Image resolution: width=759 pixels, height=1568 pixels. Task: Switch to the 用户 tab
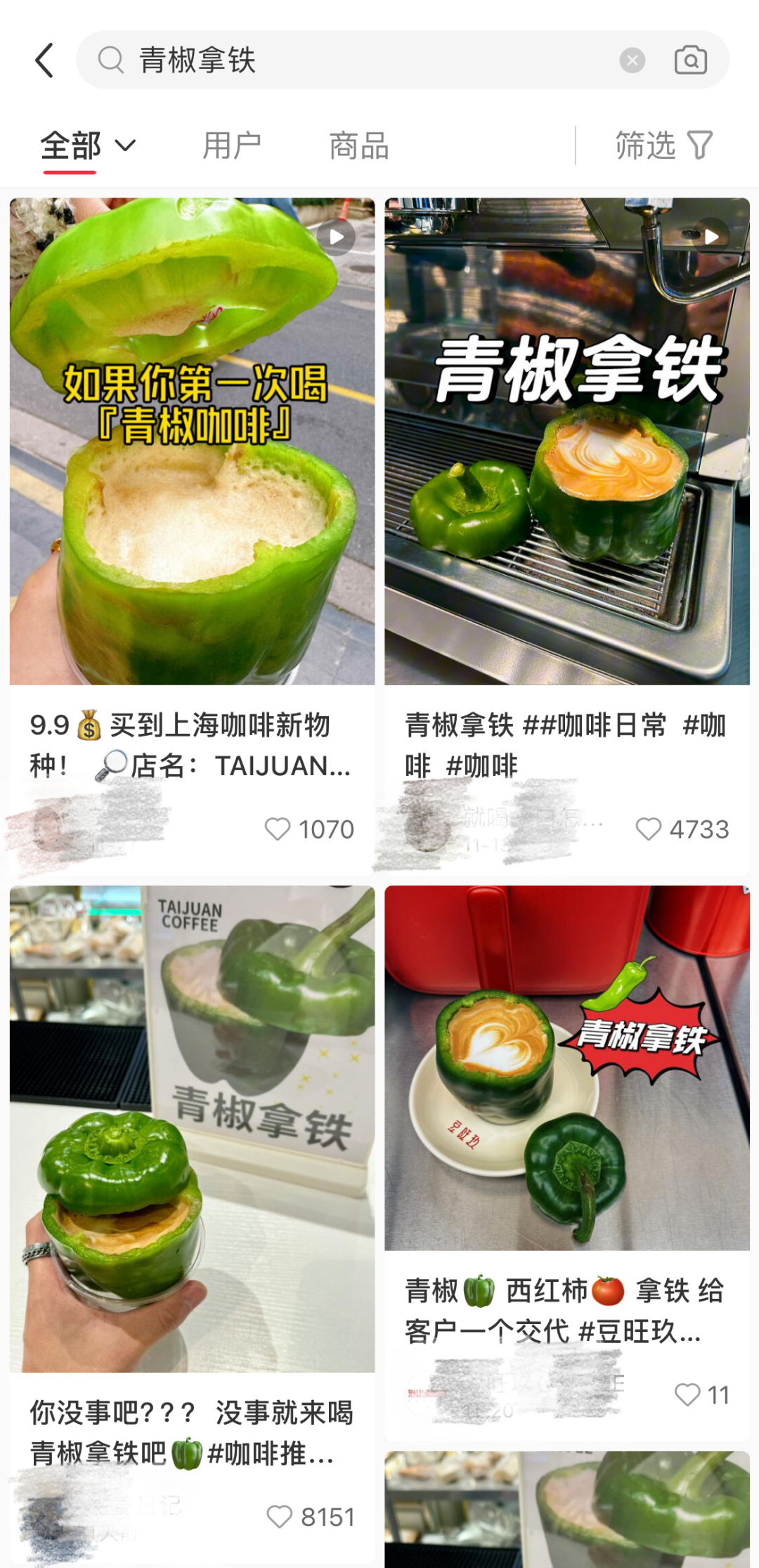tap(231, 146)
